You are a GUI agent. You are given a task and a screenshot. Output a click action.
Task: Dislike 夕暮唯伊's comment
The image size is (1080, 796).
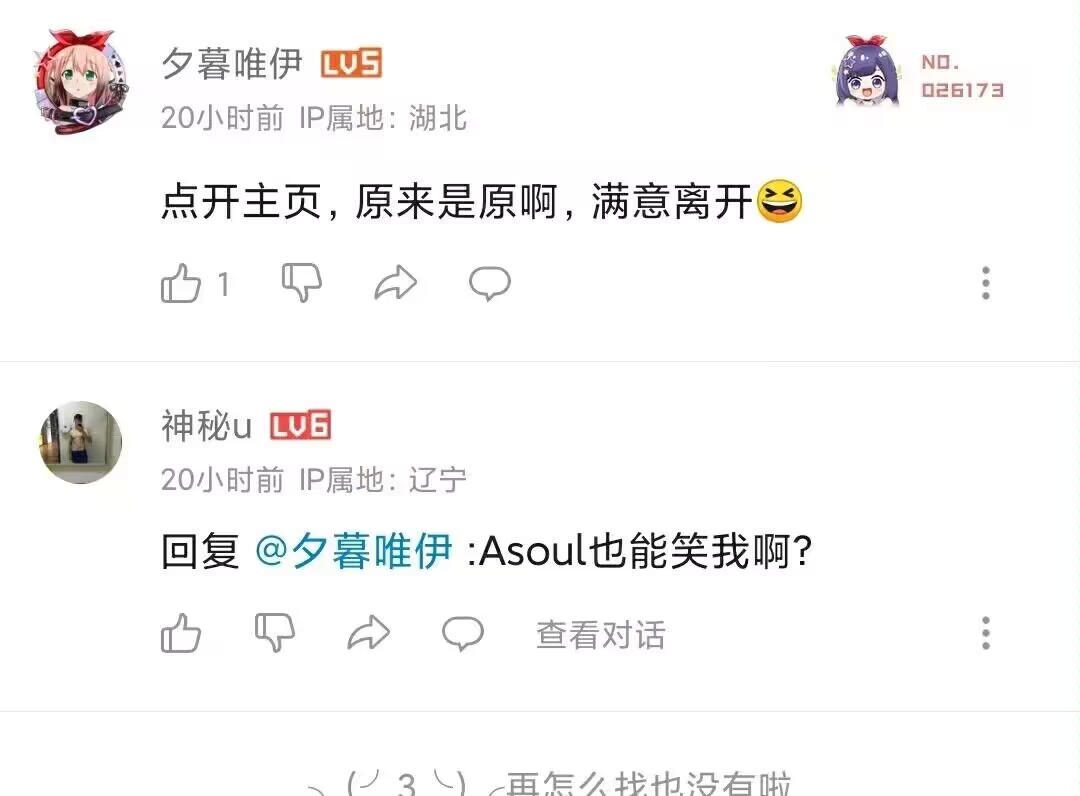coord(302,283)
